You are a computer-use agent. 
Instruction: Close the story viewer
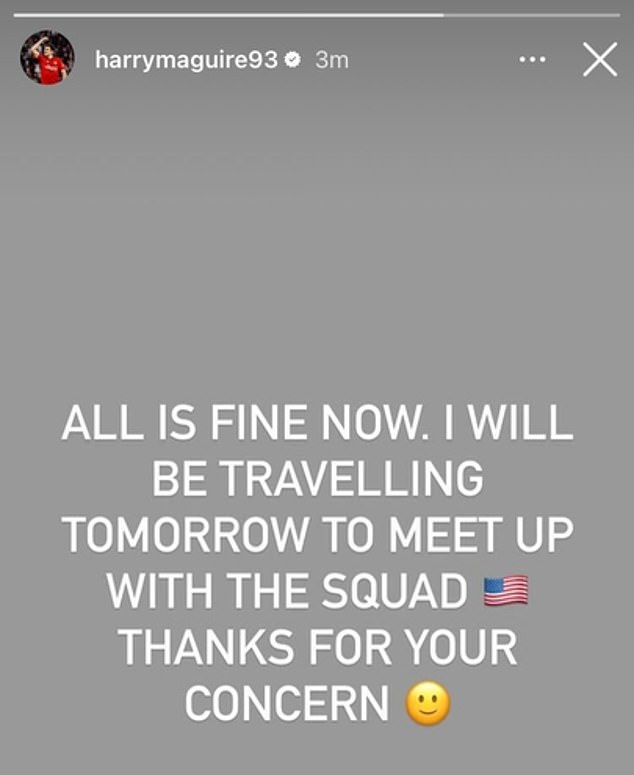[599, 60]
